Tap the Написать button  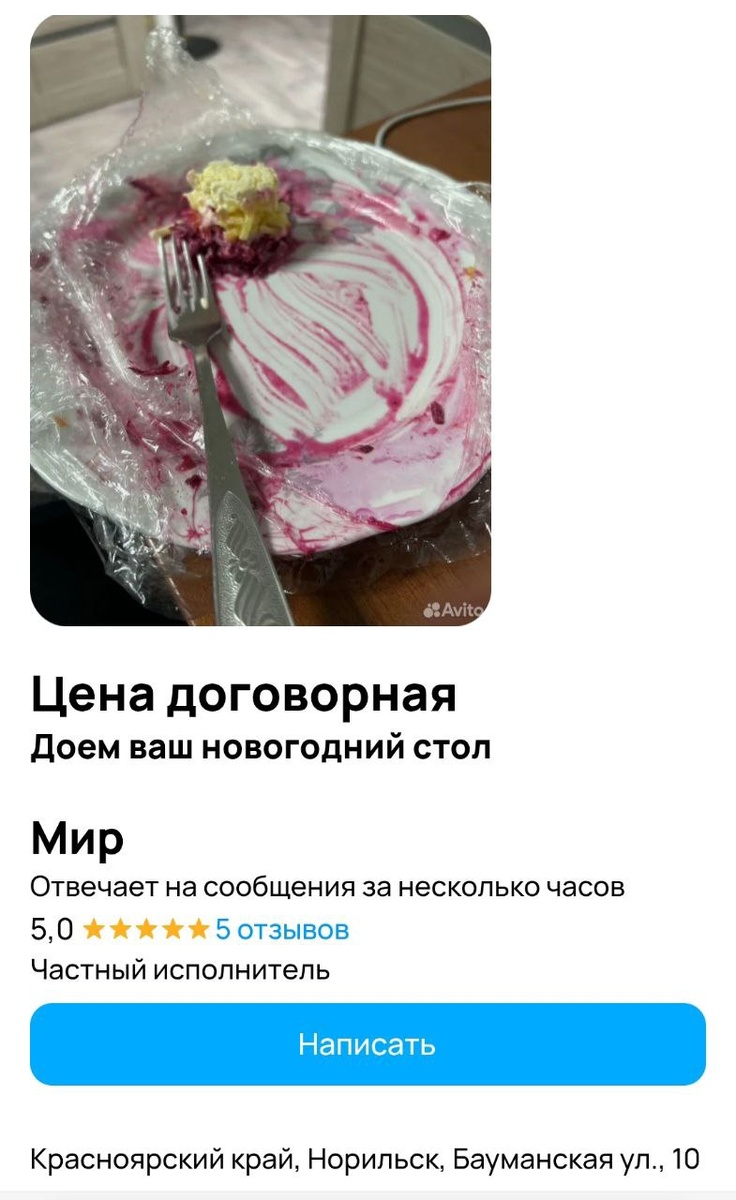click(367, 1044)
